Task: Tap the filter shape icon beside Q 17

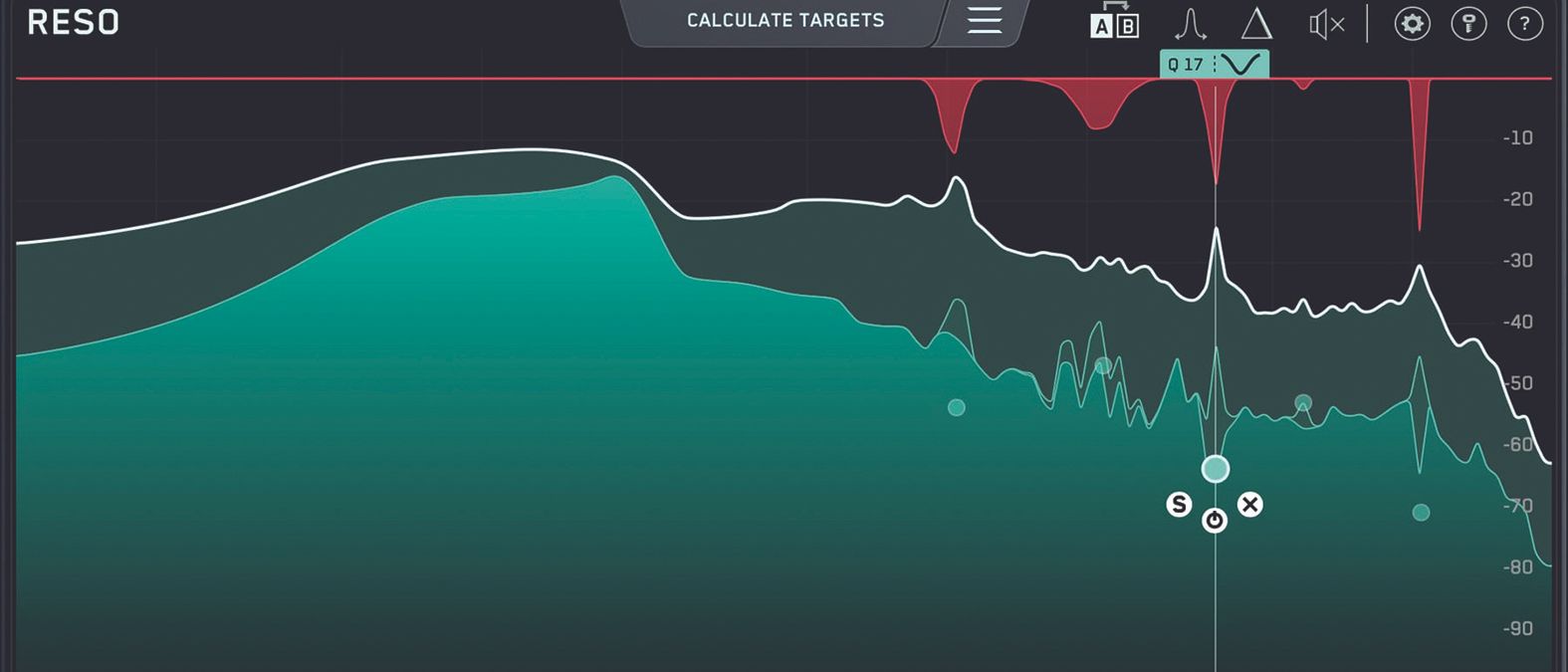Action: (1241, 65)
